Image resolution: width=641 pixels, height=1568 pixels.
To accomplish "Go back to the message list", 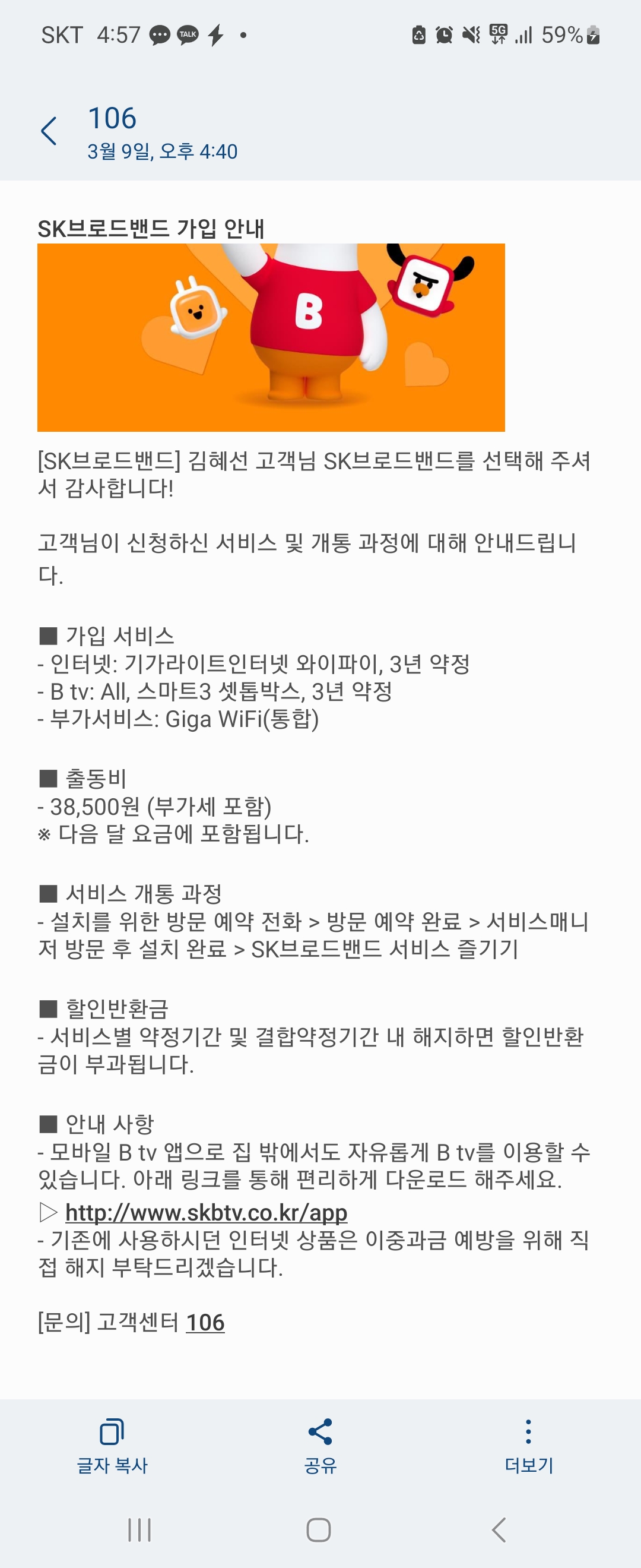I will click(x=49, y=131).
